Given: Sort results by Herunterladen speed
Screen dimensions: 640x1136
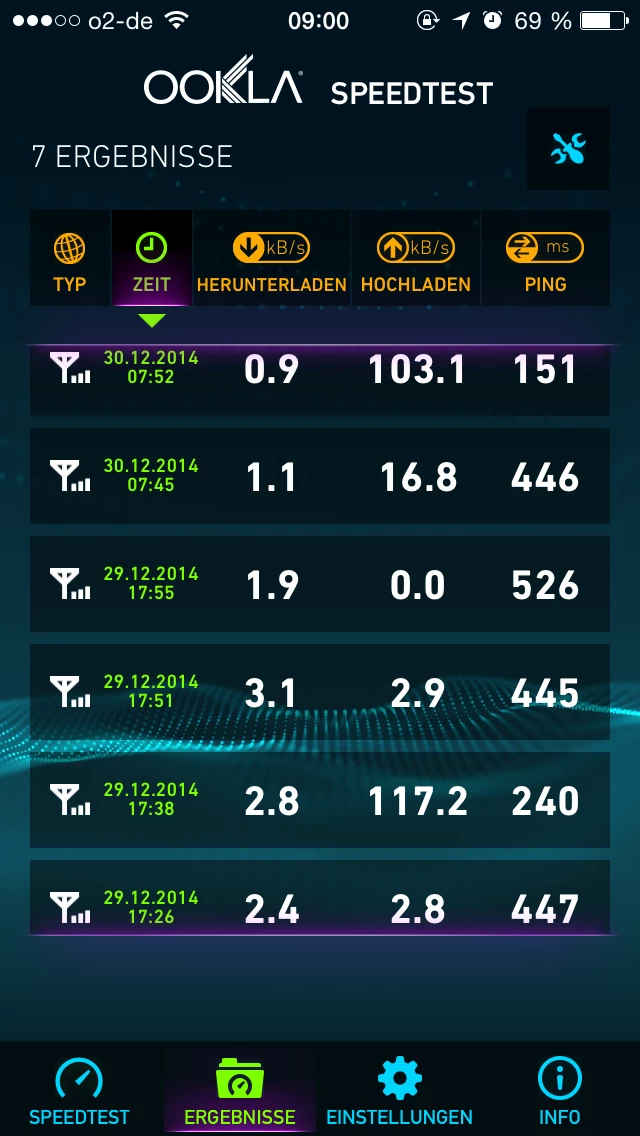Looking at the screenshot, I should click(271, 259).
